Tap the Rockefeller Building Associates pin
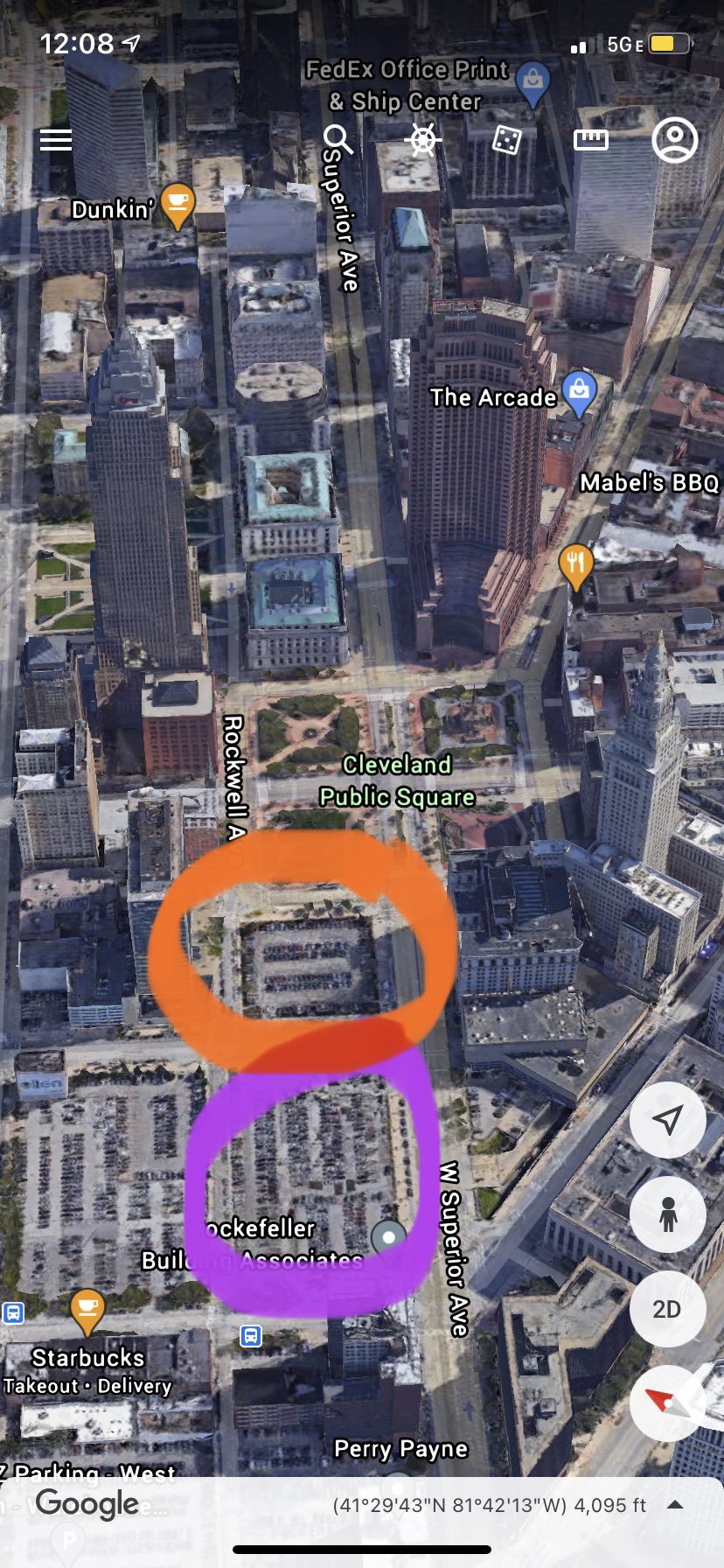The image size is (724, 1568). pos(389,1237)
